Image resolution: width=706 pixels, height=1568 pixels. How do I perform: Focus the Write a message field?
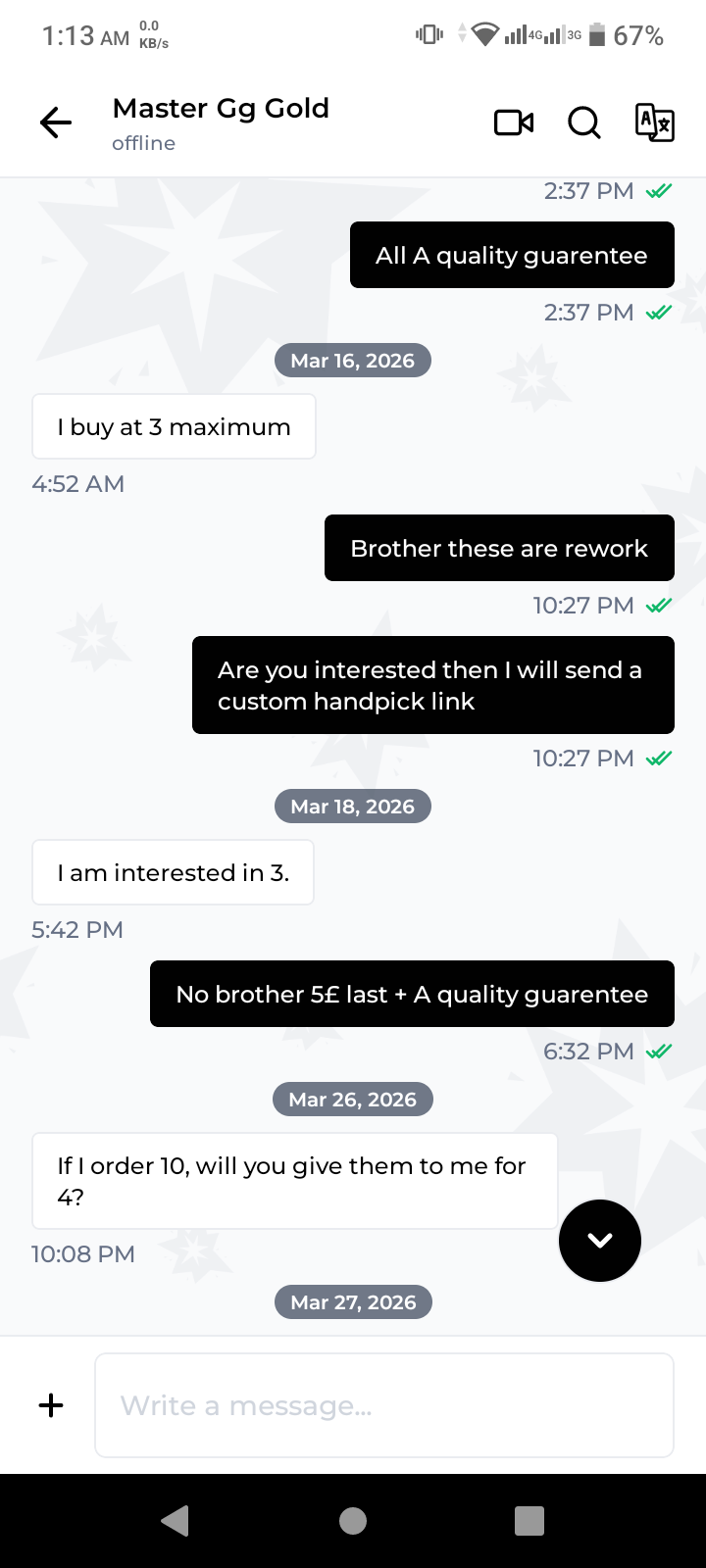(x=384, y=1405)
